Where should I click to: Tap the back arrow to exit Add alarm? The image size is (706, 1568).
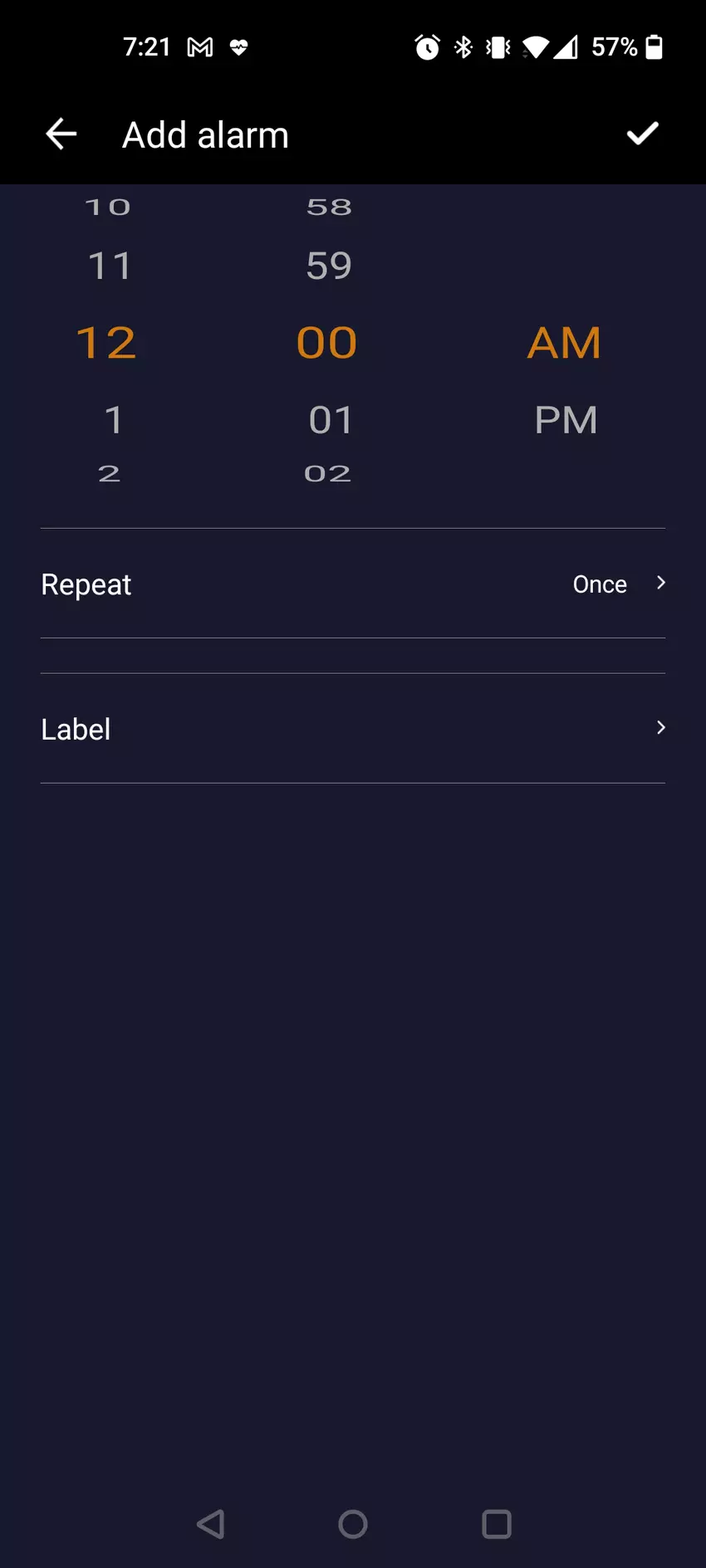[x=61, y=134]
